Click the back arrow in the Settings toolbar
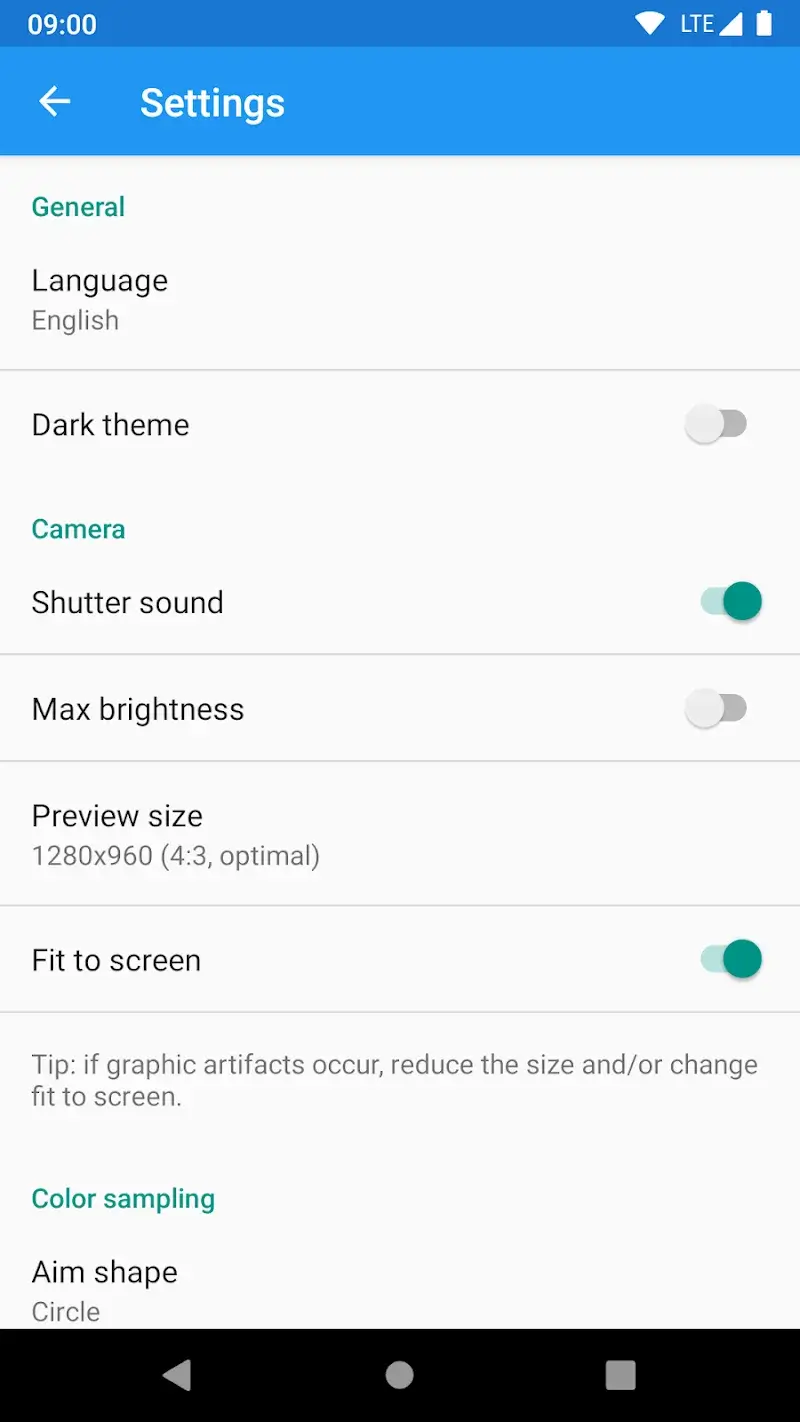This screenshot has height=1422, width=800. (x=55, y=101)
